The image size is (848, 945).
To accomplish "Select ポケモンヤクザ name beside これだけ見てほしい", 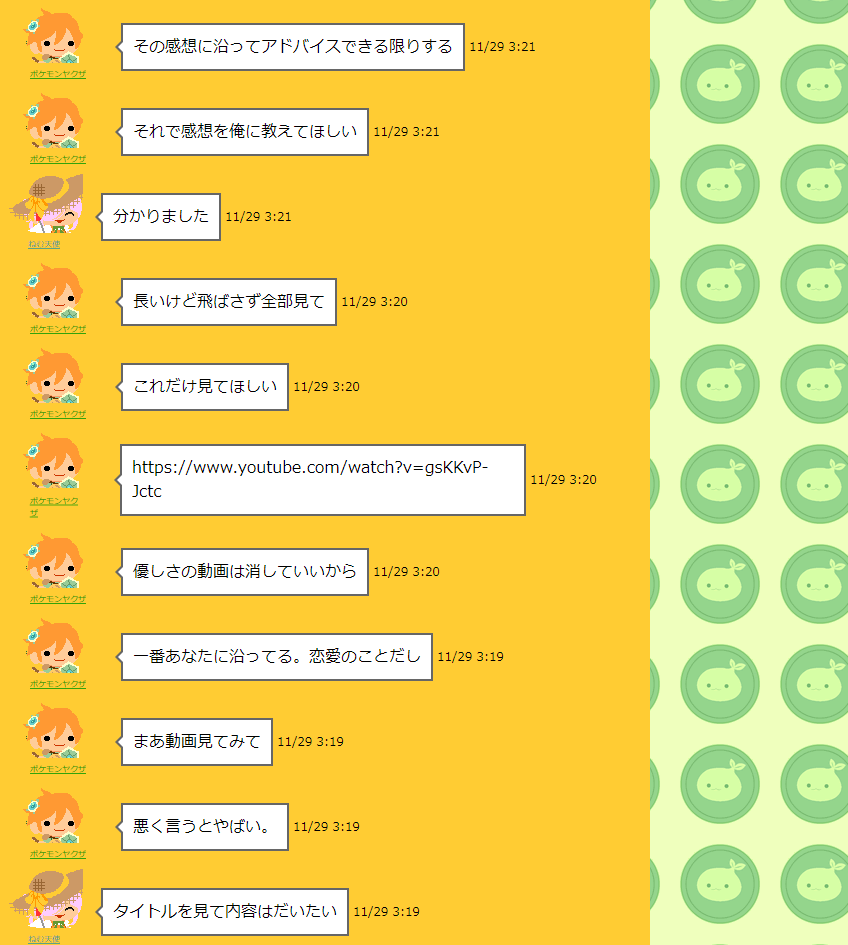I will (x=57, y=414).
